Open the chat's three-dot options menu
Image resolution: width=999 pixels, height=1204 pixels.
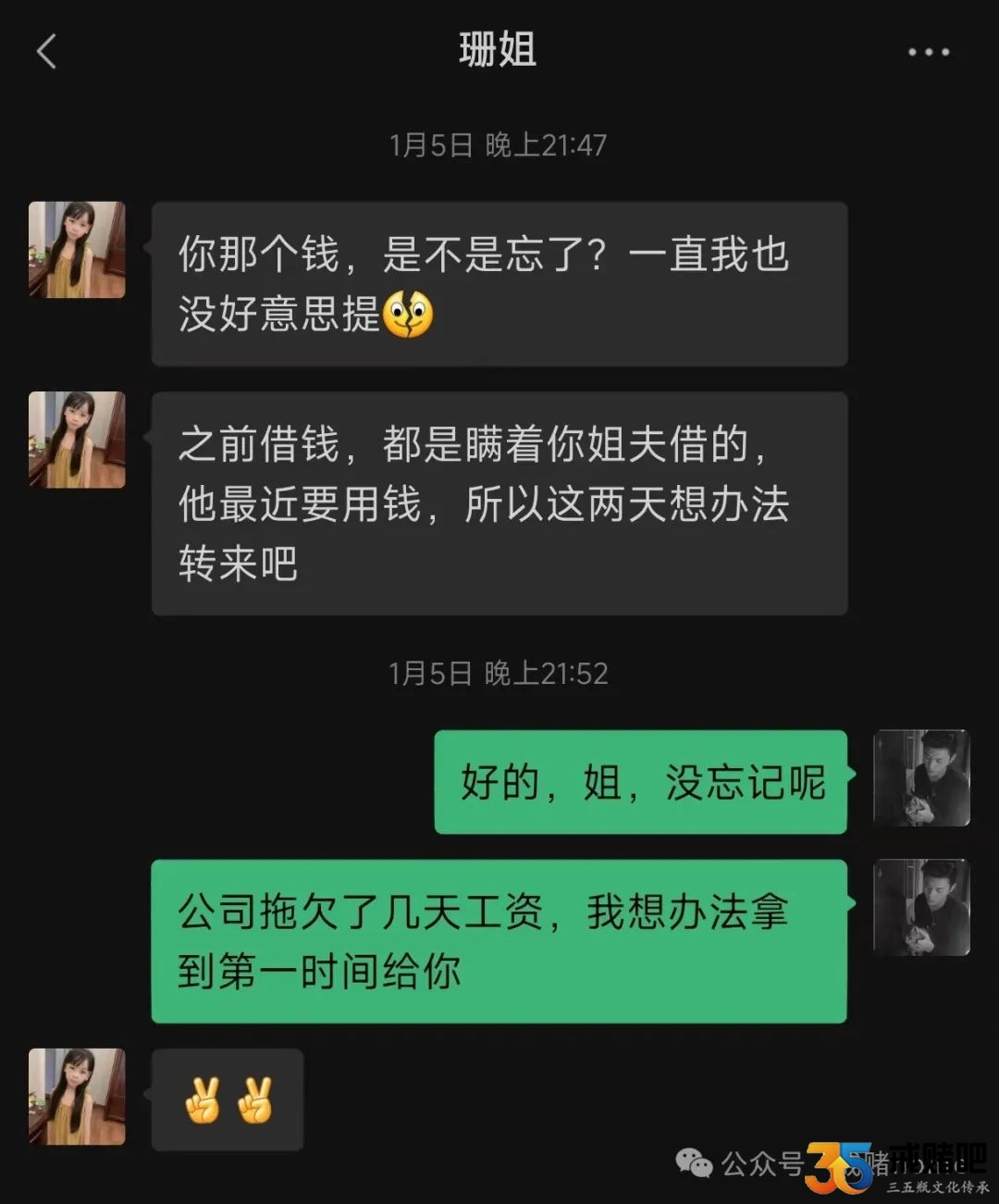pyautogui.click(x=928, y=52)
